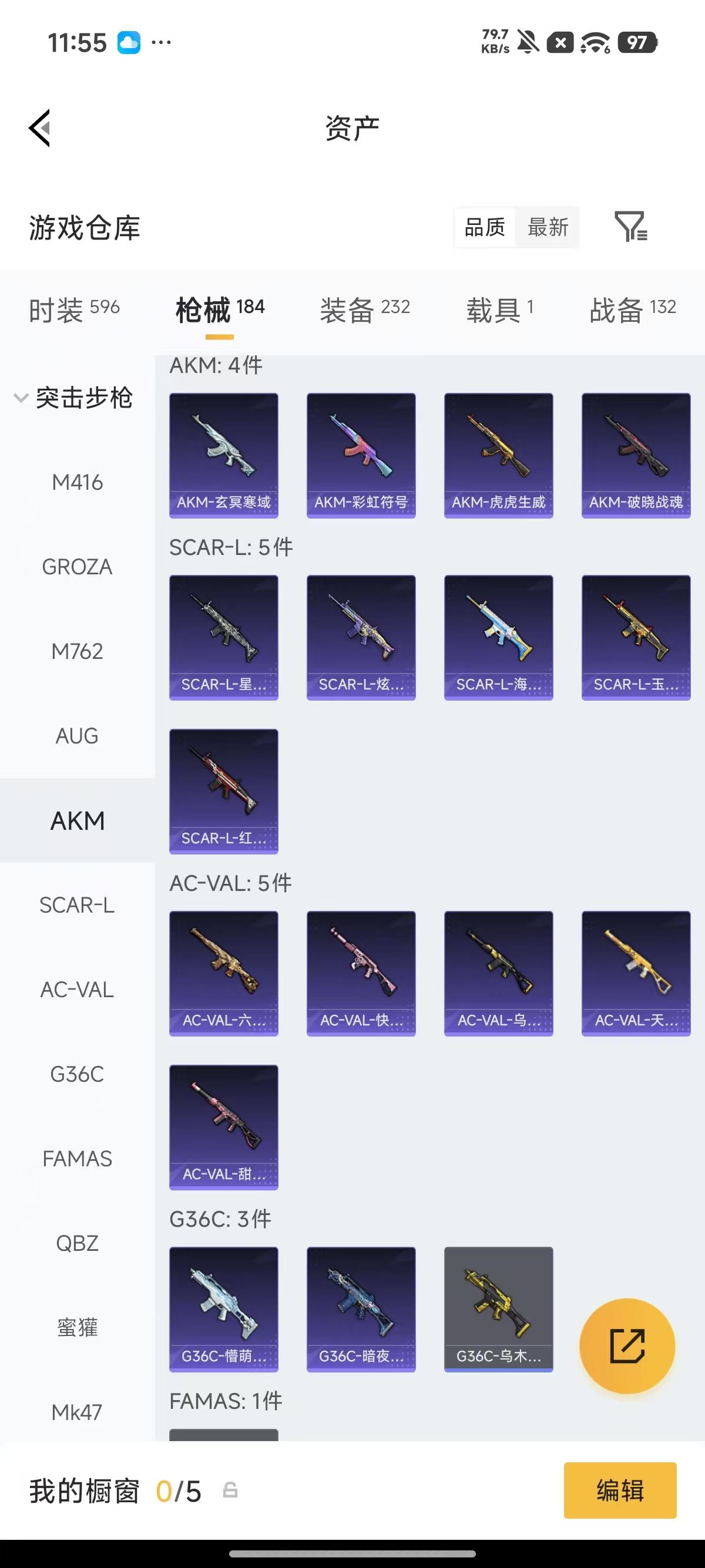Switch to the 战备 tab
This screenshot has width=705, height=1568.
pyautogui.click(x=633, y=310)
